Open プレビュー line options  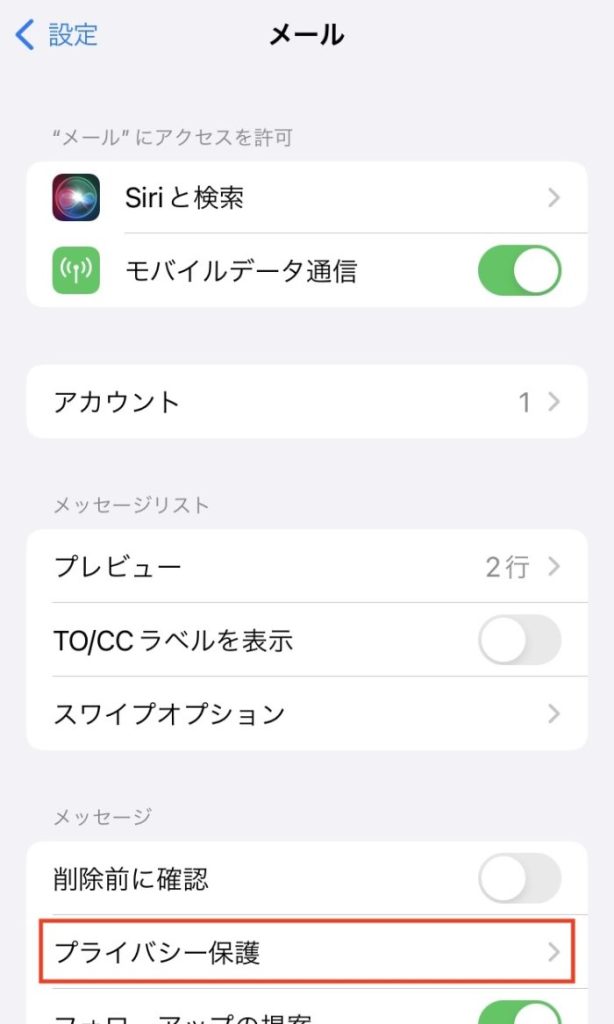tap(306, 568)
